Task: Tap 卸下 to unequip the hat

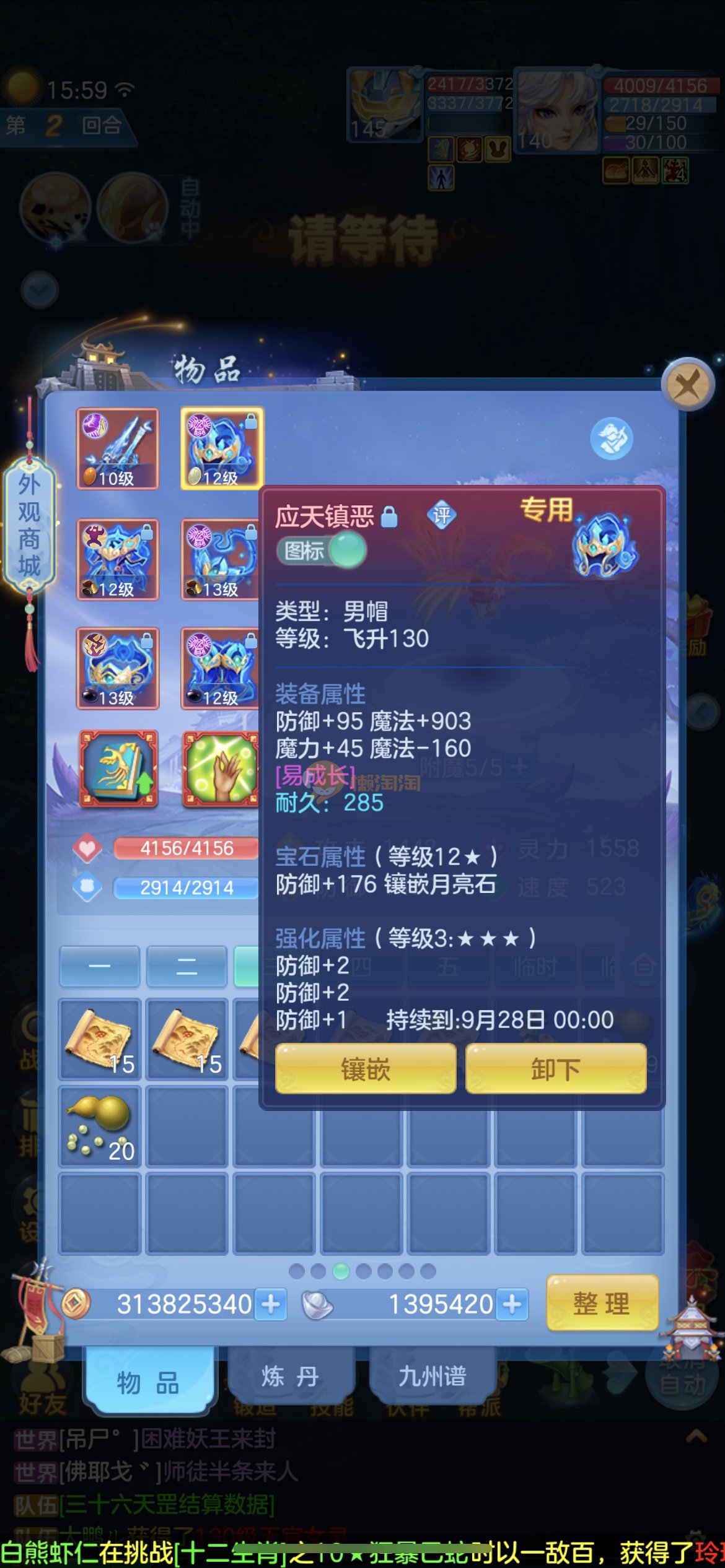Action: pyautogui.click(x=555, y=1068)
